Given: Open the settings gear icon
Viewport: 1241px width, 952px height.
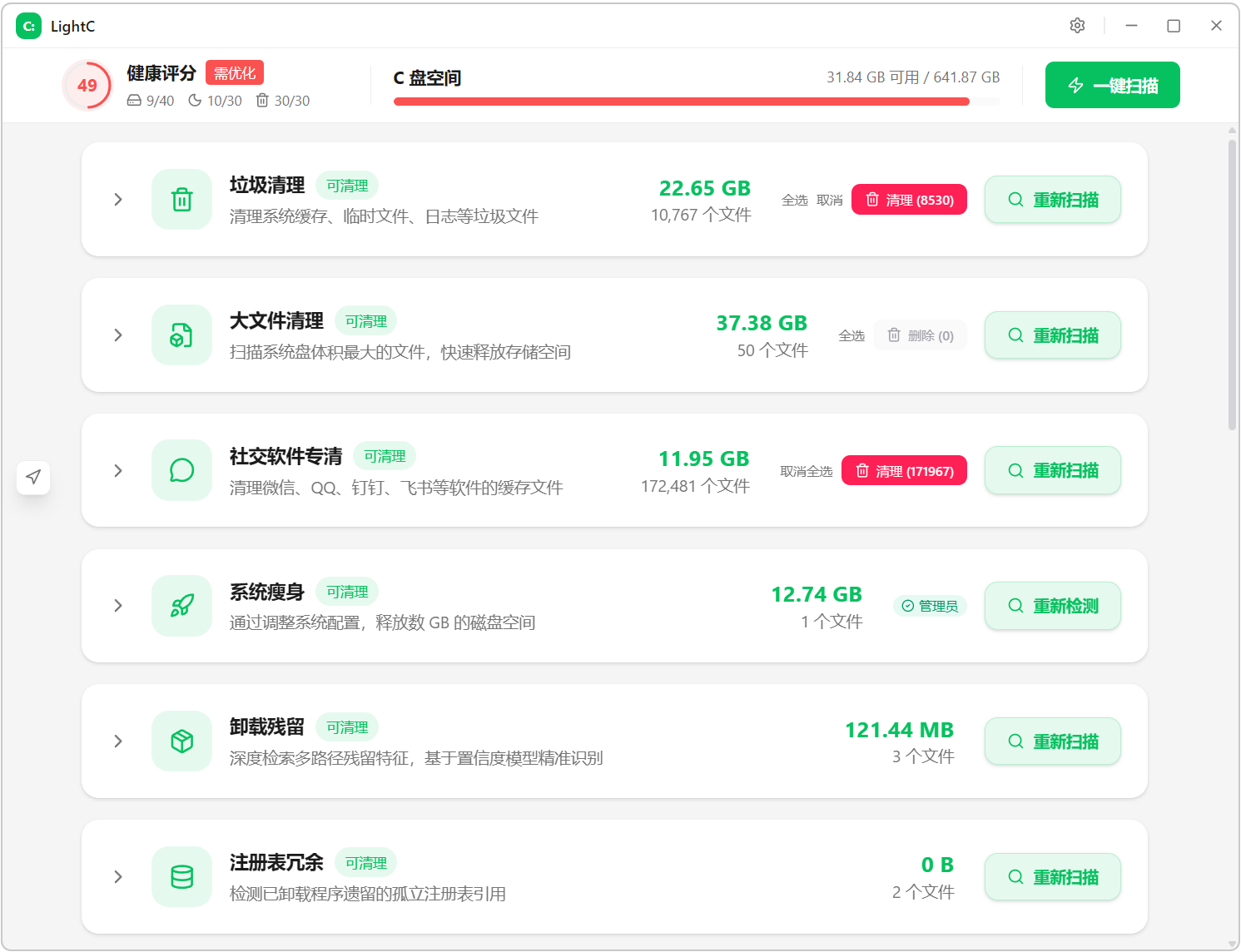Looking at the screenshot, I should click(1077, 26).
